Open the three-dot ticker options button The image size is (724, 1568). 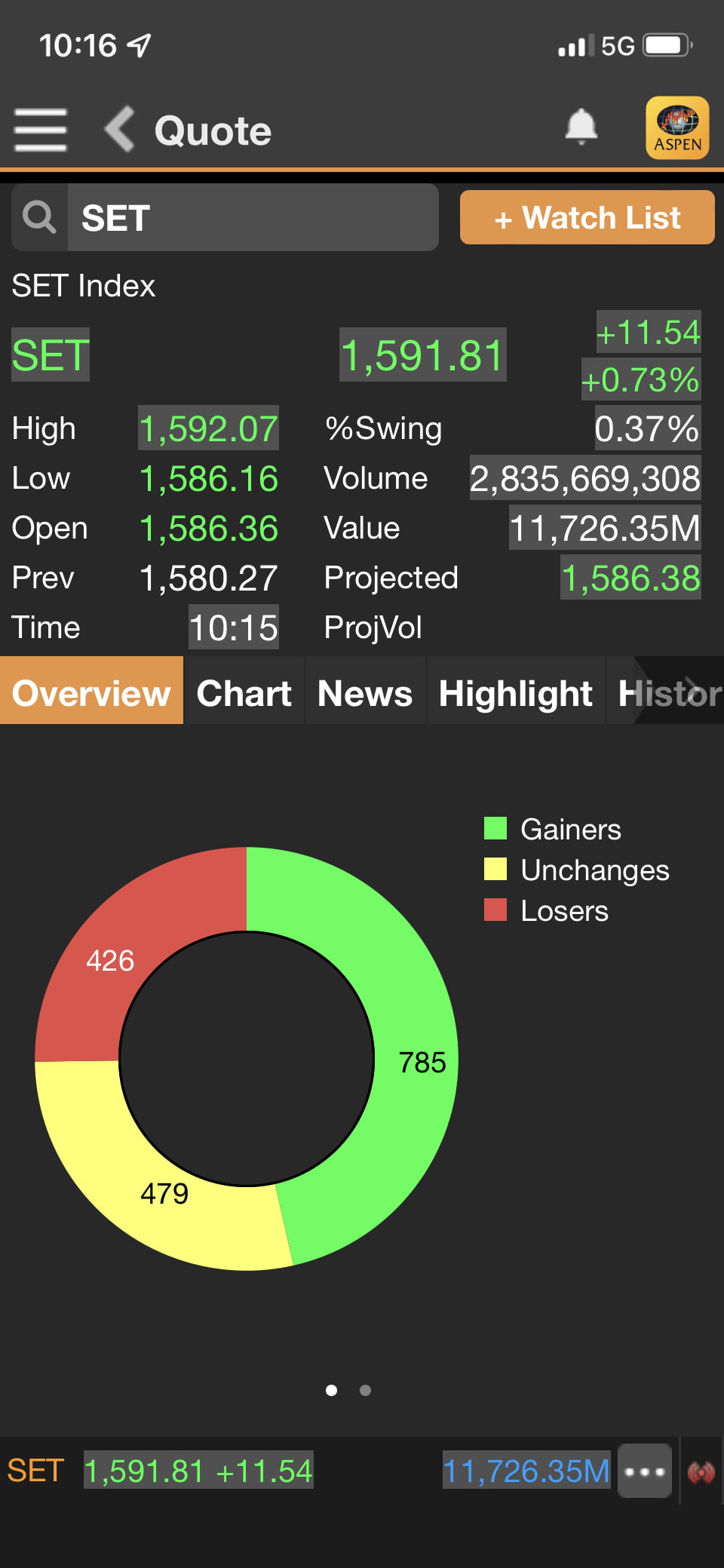(645, 1471)
